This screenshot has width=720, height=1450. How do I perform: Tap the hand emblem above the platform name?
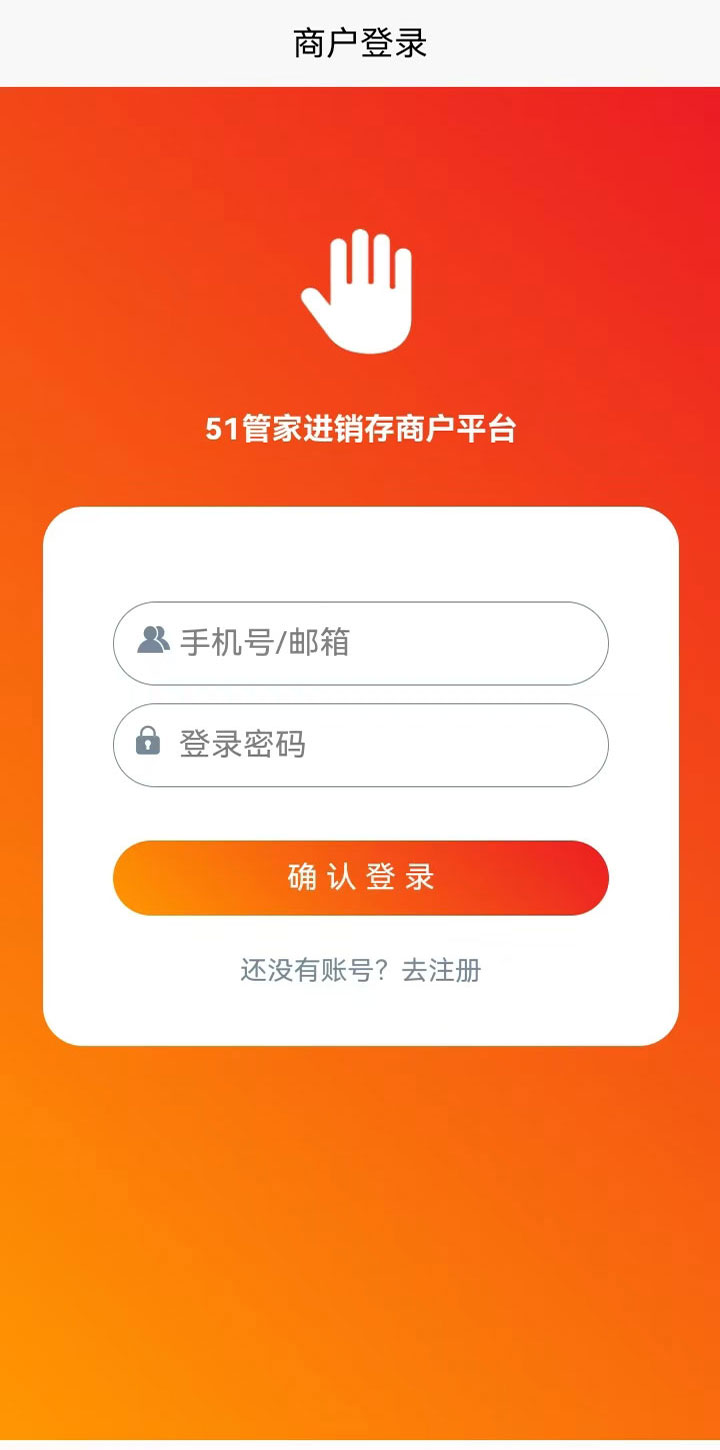360,290
